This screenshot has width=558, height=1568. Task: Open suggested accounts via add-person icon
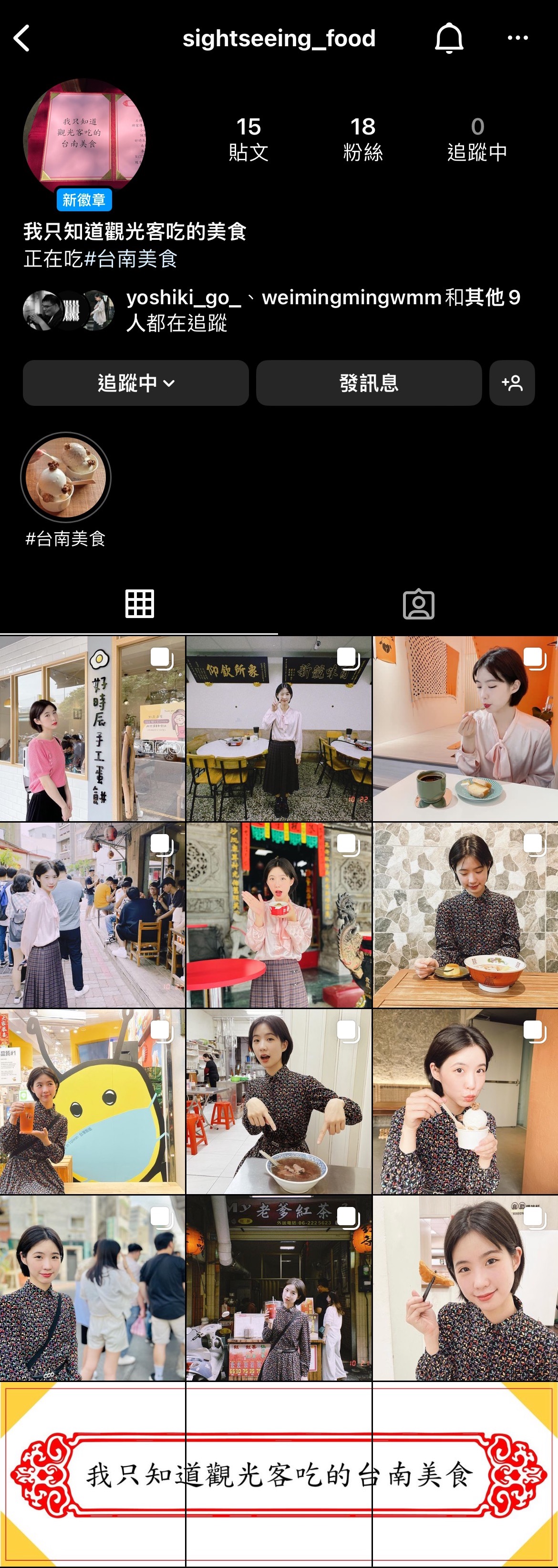[x=512, y=383]
